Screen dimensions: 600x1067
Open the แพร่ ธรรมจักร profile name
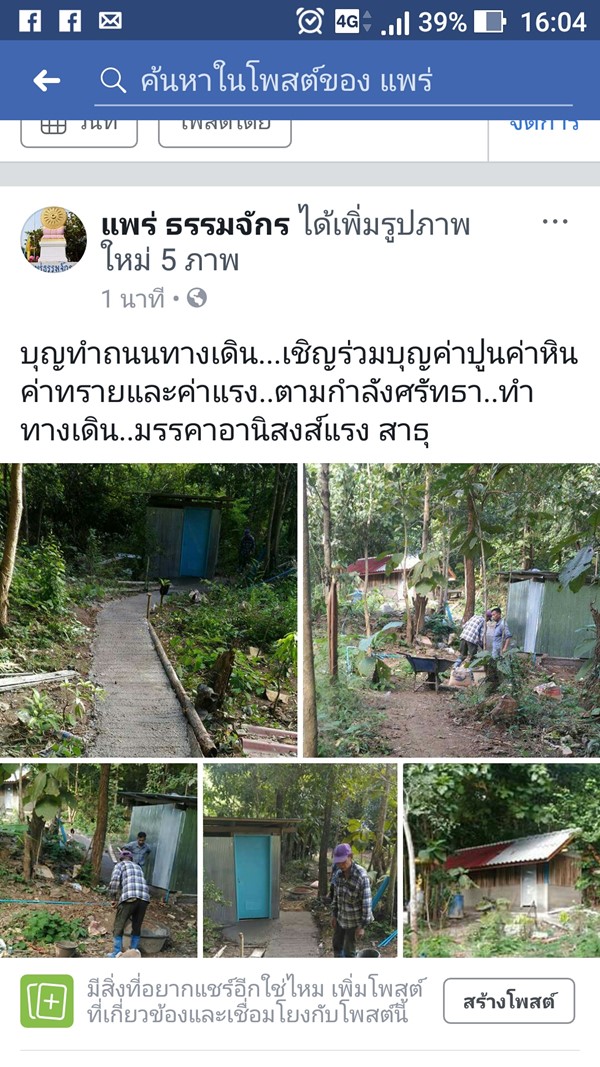pos(196,225)
